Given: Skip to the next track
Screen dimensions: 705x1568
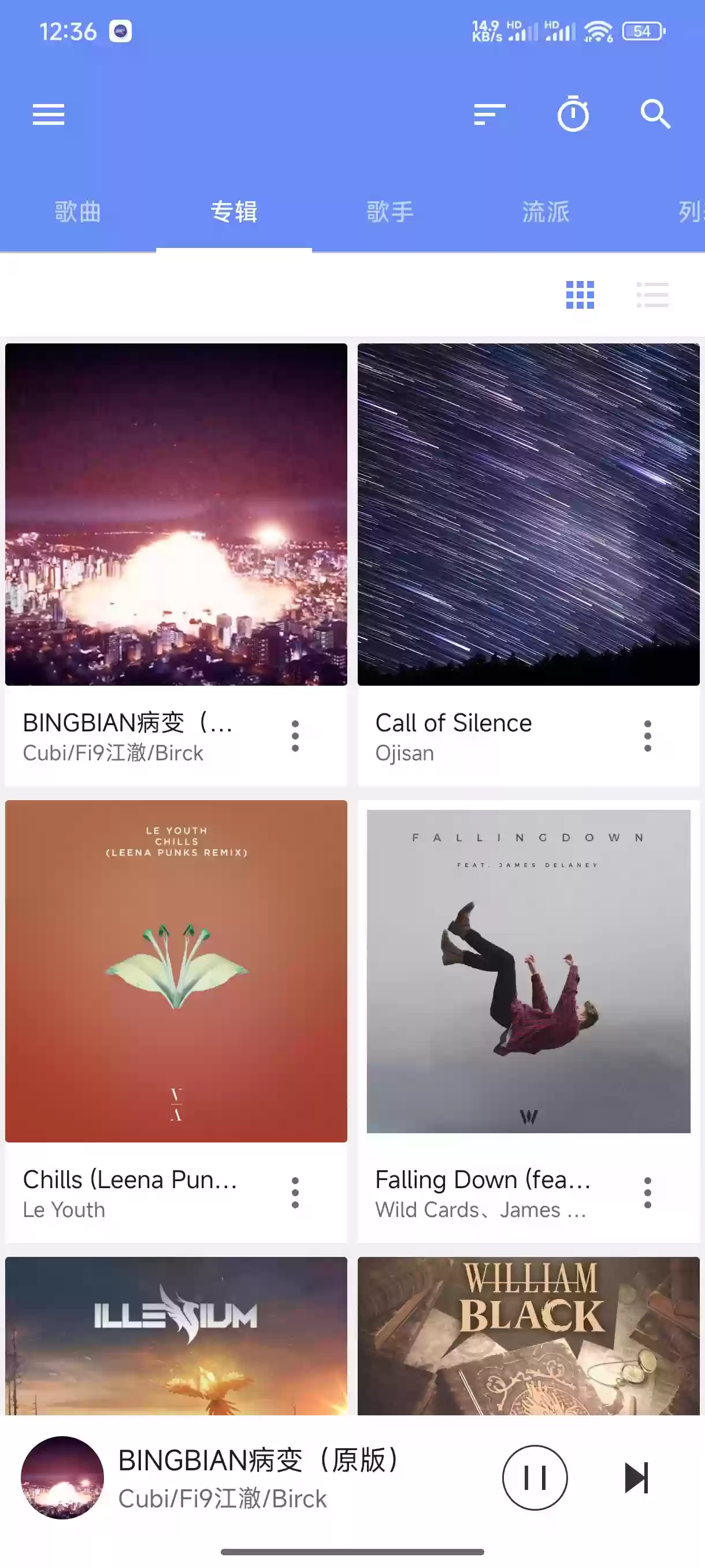Looking at the screenshot, I should (636, 1477).
